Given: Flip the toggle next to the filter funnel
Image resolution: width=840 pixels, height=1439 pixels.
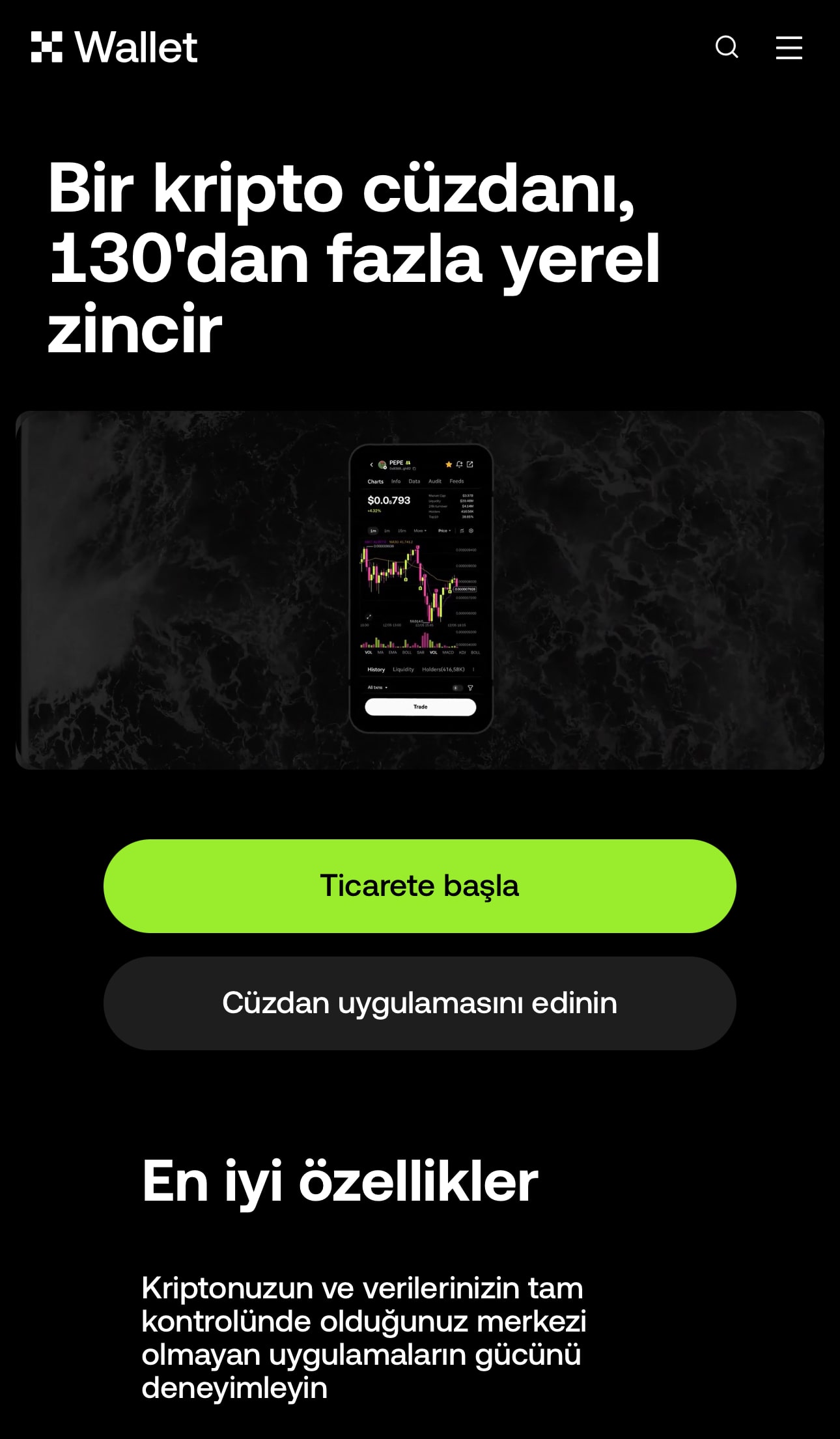Looking at the screenshot, I should coord(458,688).
